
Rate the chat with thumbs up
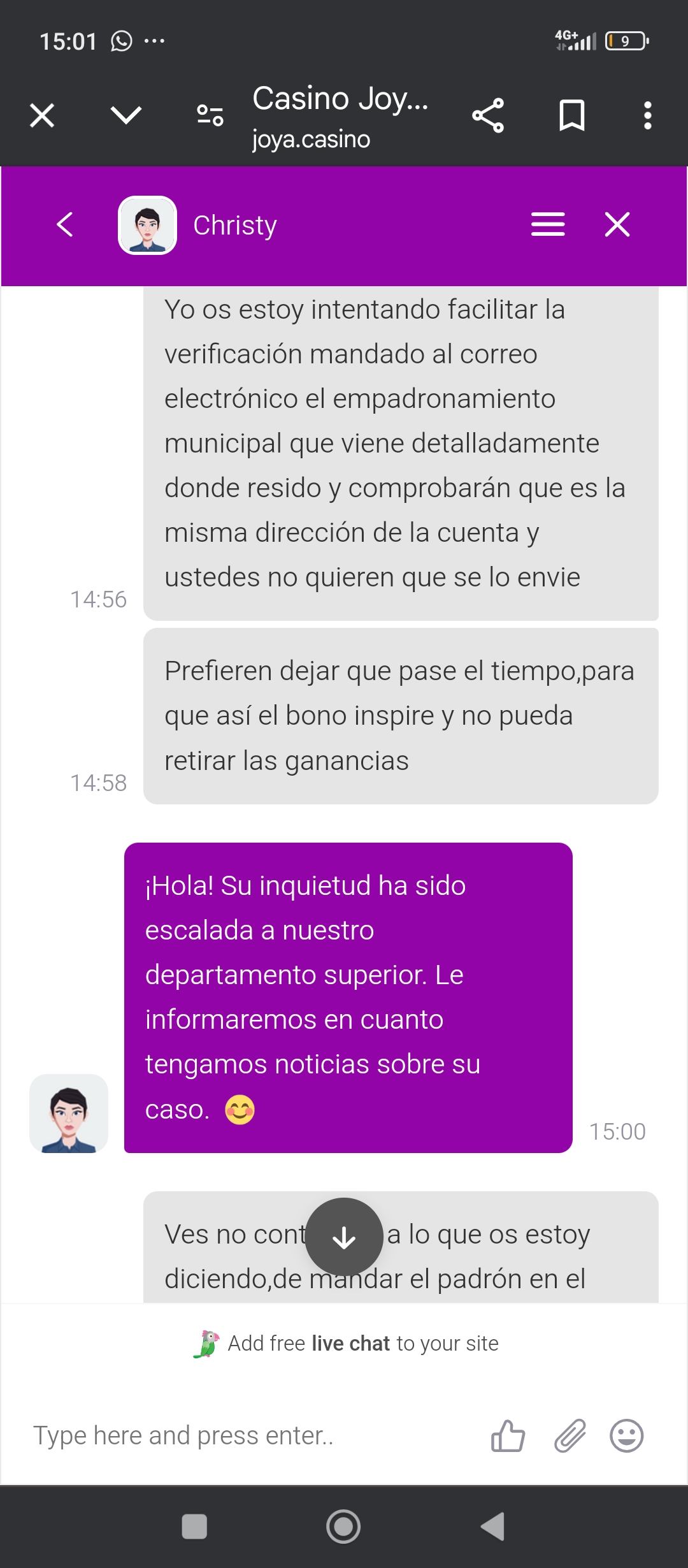pos(508,1436)
